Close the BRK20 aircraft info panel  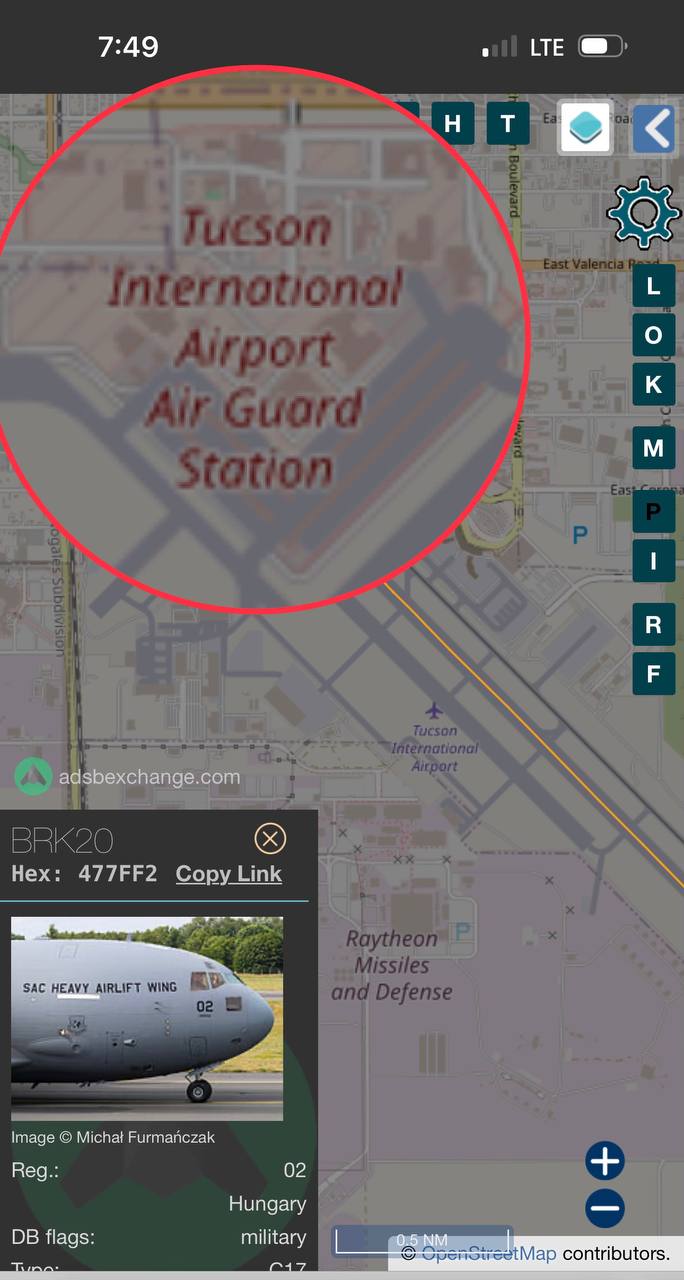[270, 838]
